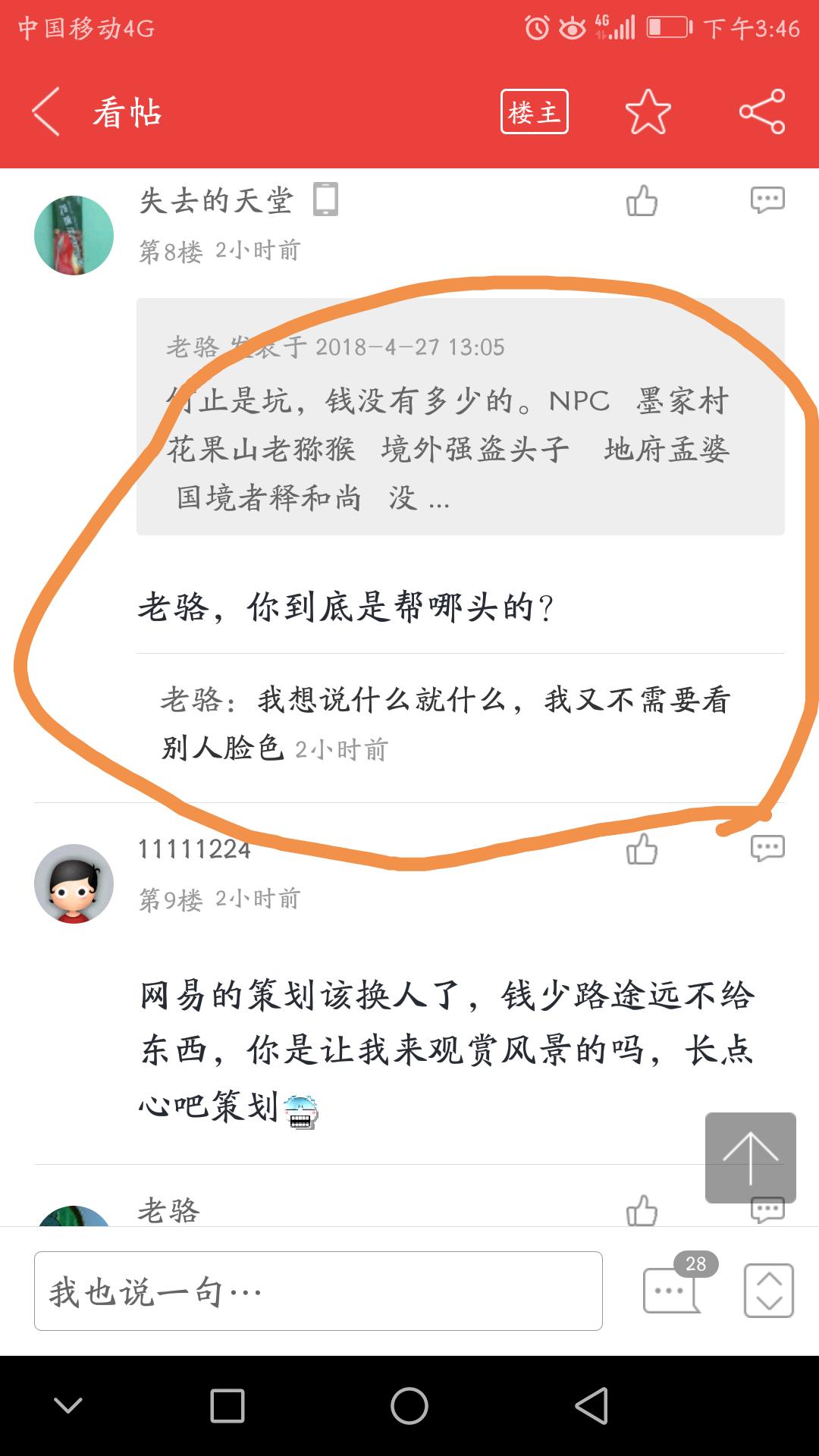Like 失去的天堂's 8th floor post
Screen dimensions: 819x1456
pos(642,202)
